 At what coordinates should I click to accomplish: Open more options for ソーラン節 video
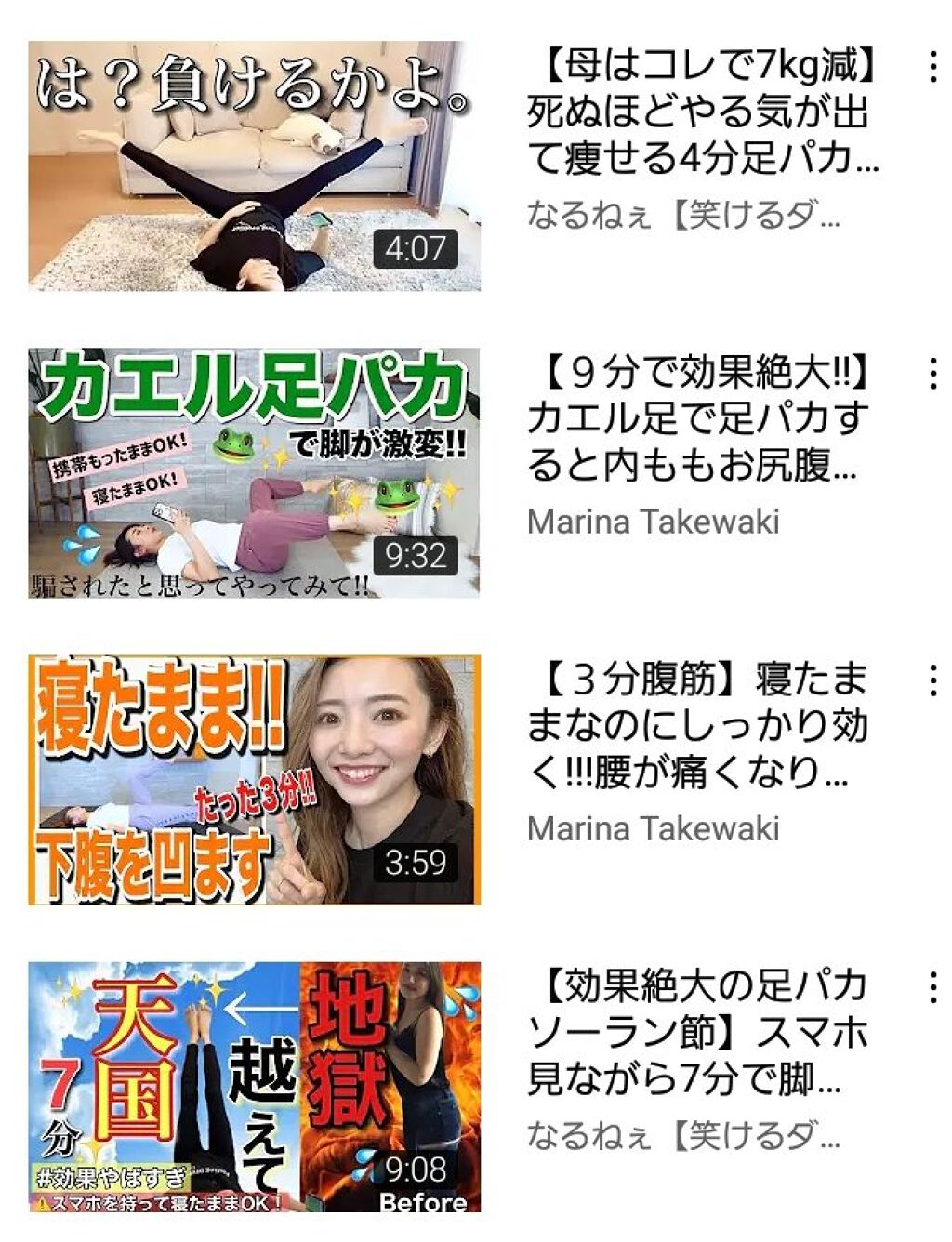[x=932, y=987]
